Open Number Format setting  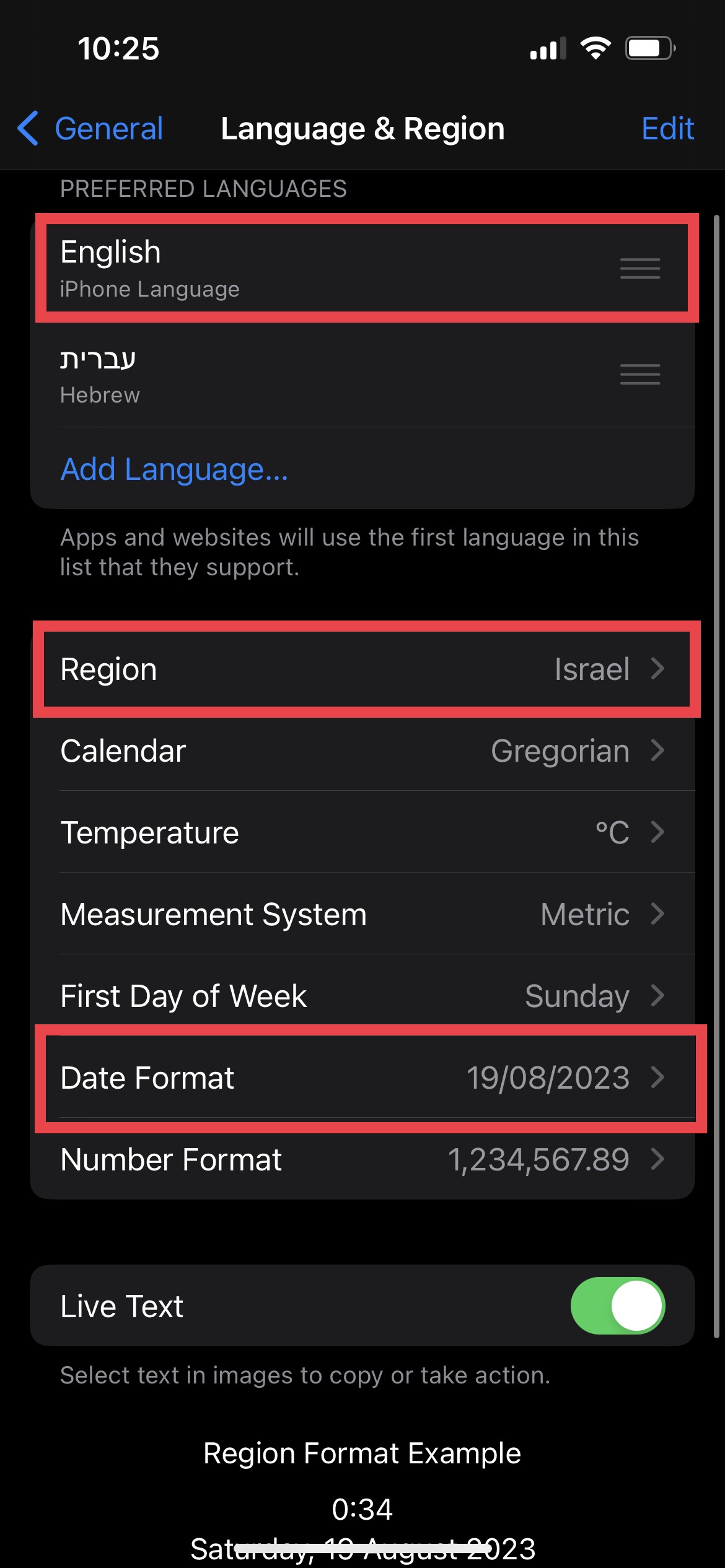click(x=362, y=1159)
